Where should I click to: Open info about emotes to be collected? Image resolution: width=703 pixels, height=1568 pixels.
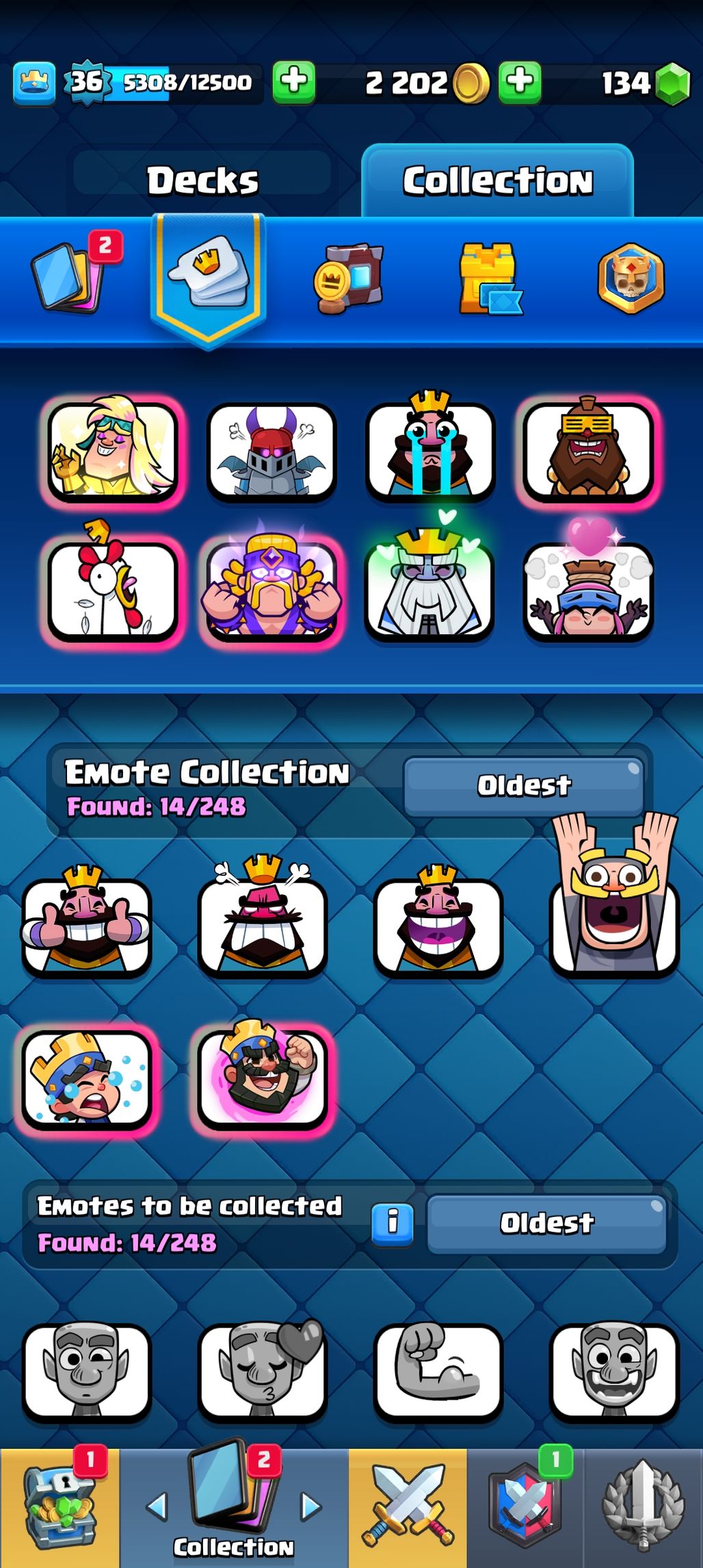[393, 1223]
